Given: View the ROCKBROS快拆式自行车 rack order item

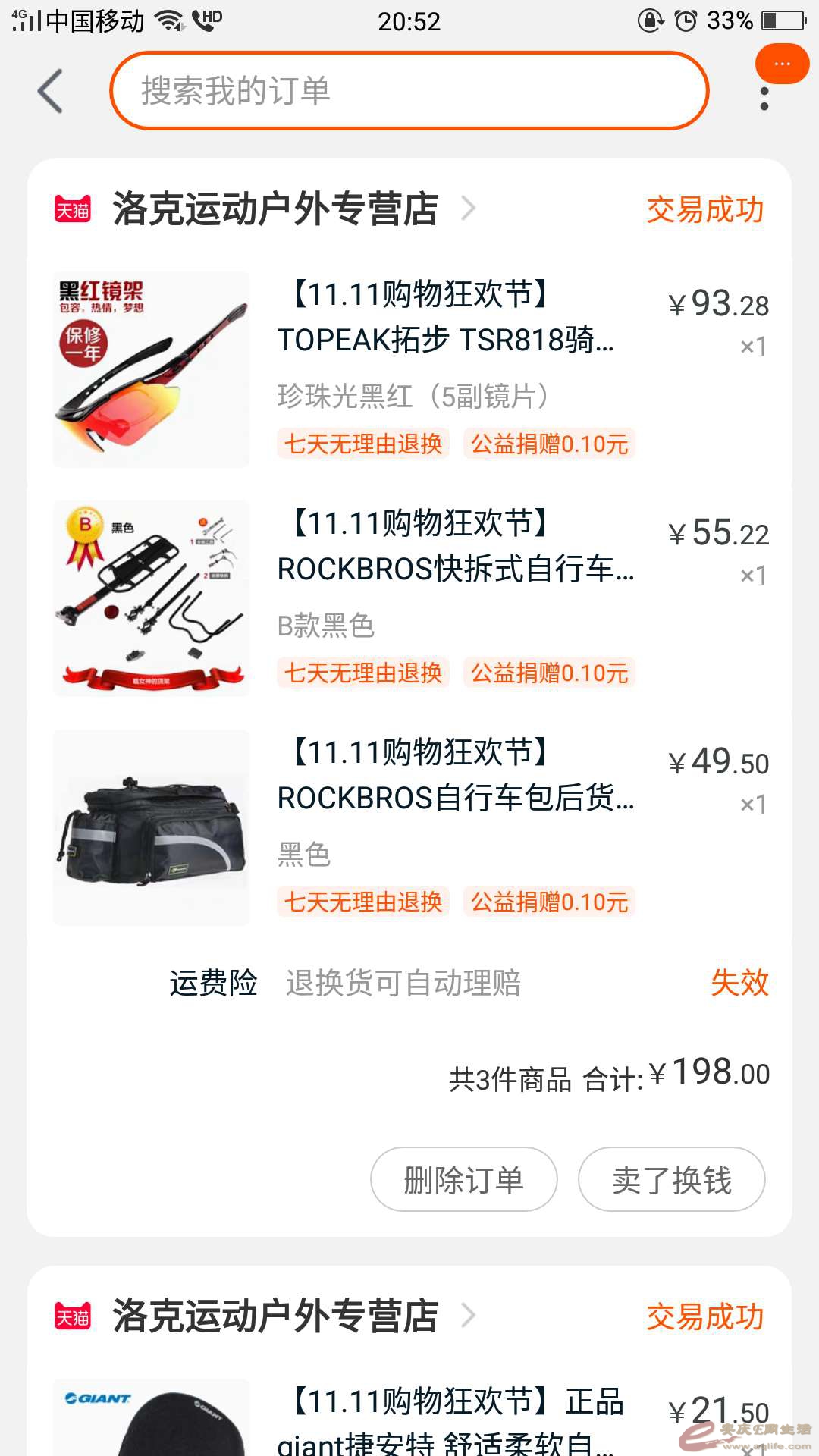Looking at the screenshot, I should coord(455,569).
